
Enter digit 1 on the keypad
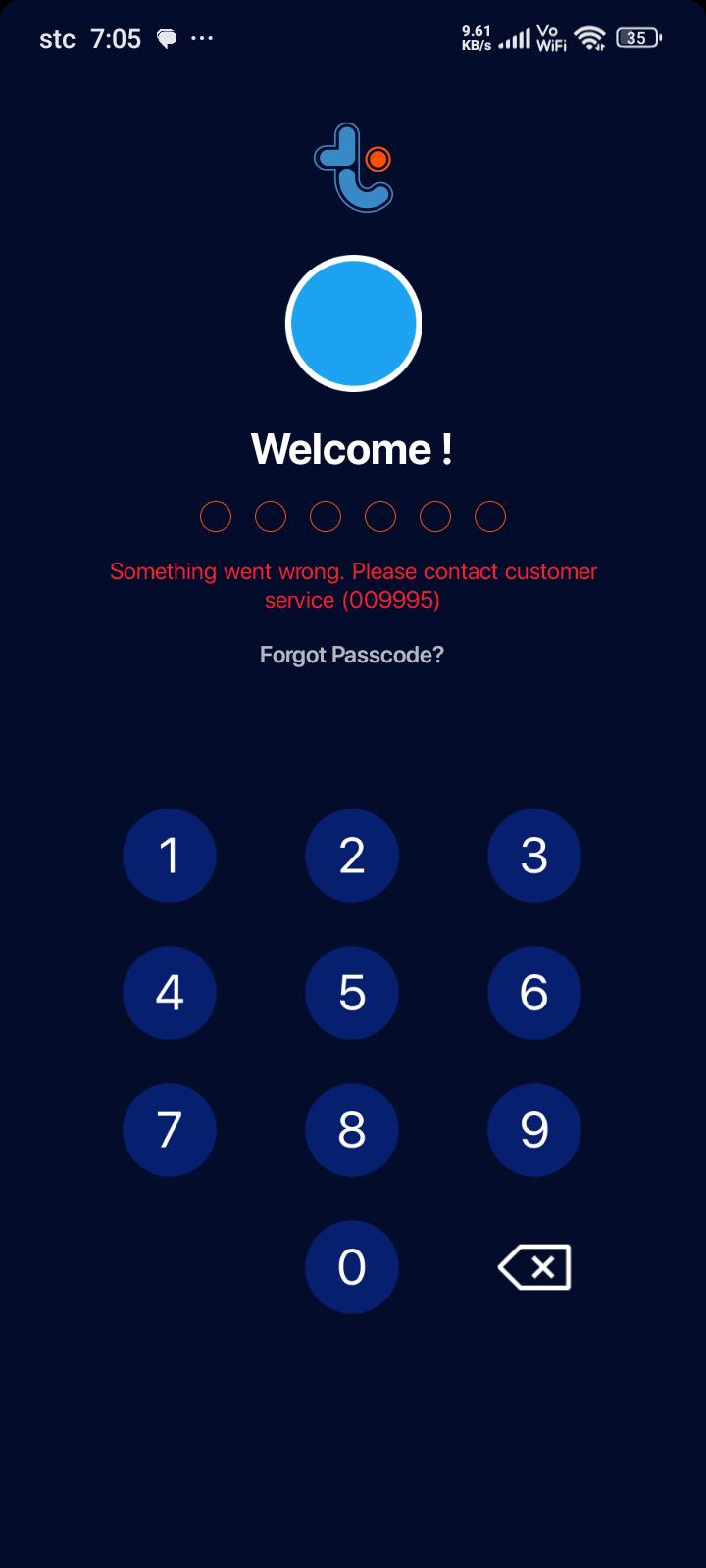click(170, 856)
